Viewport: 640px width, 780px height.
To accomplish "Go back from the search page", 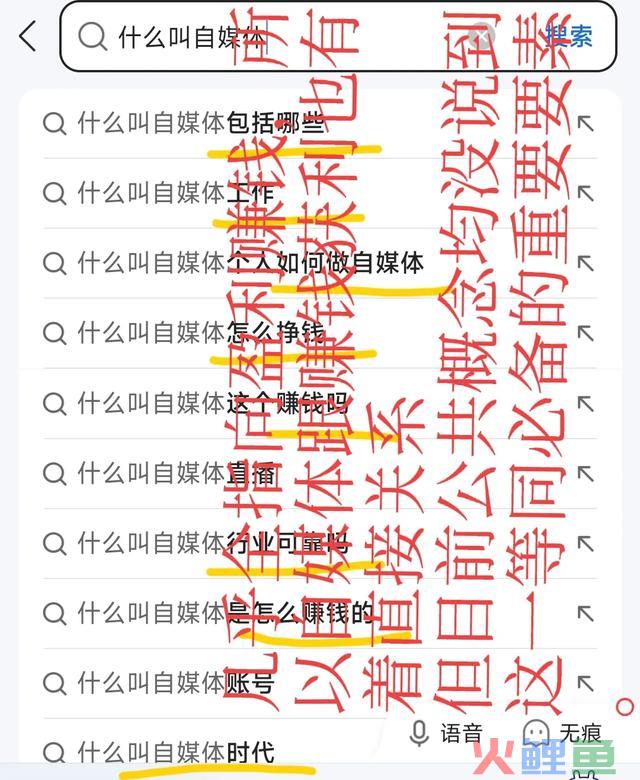I will pyautogui.click(x=27, y=37).
